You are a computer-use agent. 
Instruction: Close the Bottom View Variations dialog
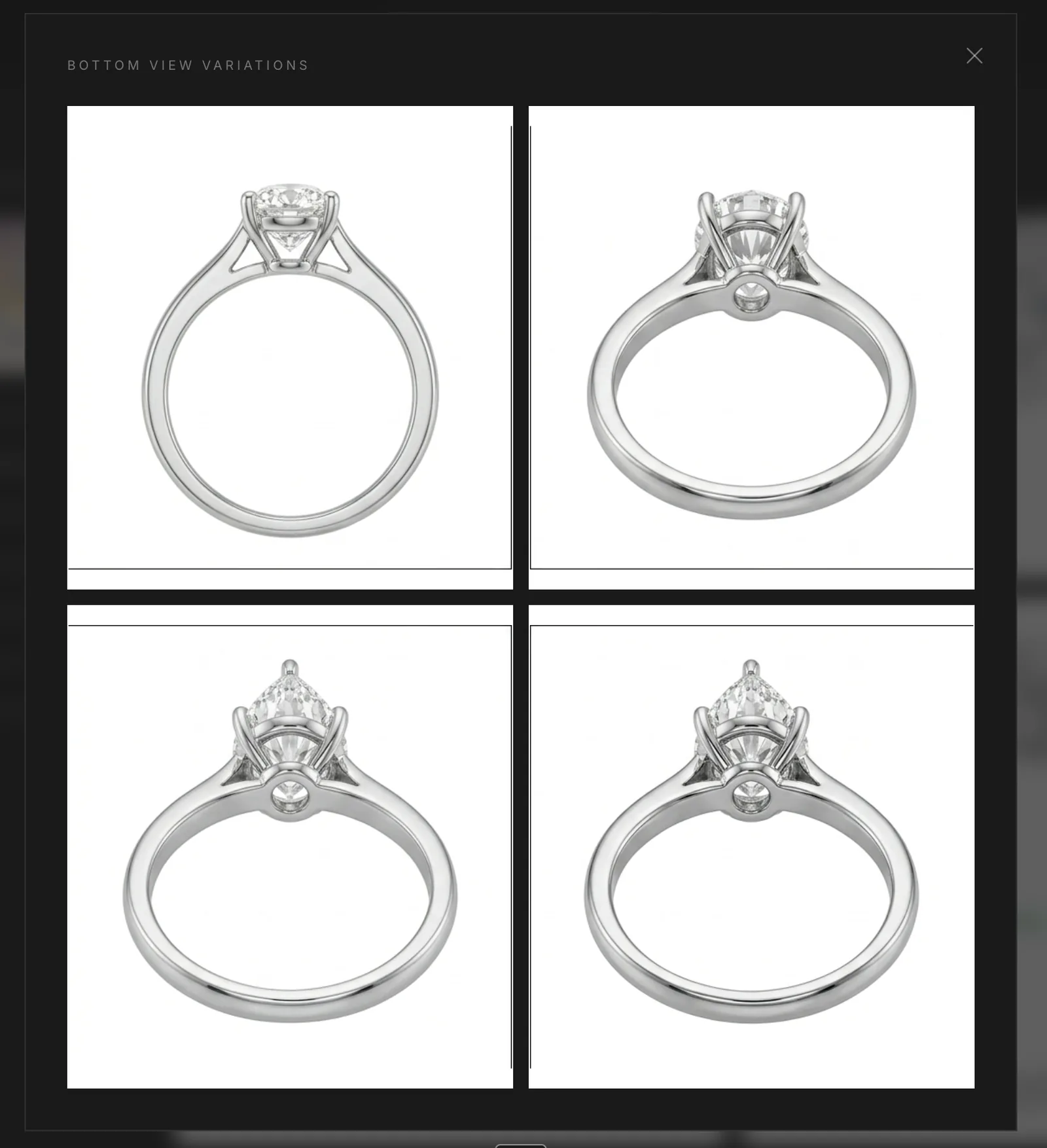tap(974, 56)
